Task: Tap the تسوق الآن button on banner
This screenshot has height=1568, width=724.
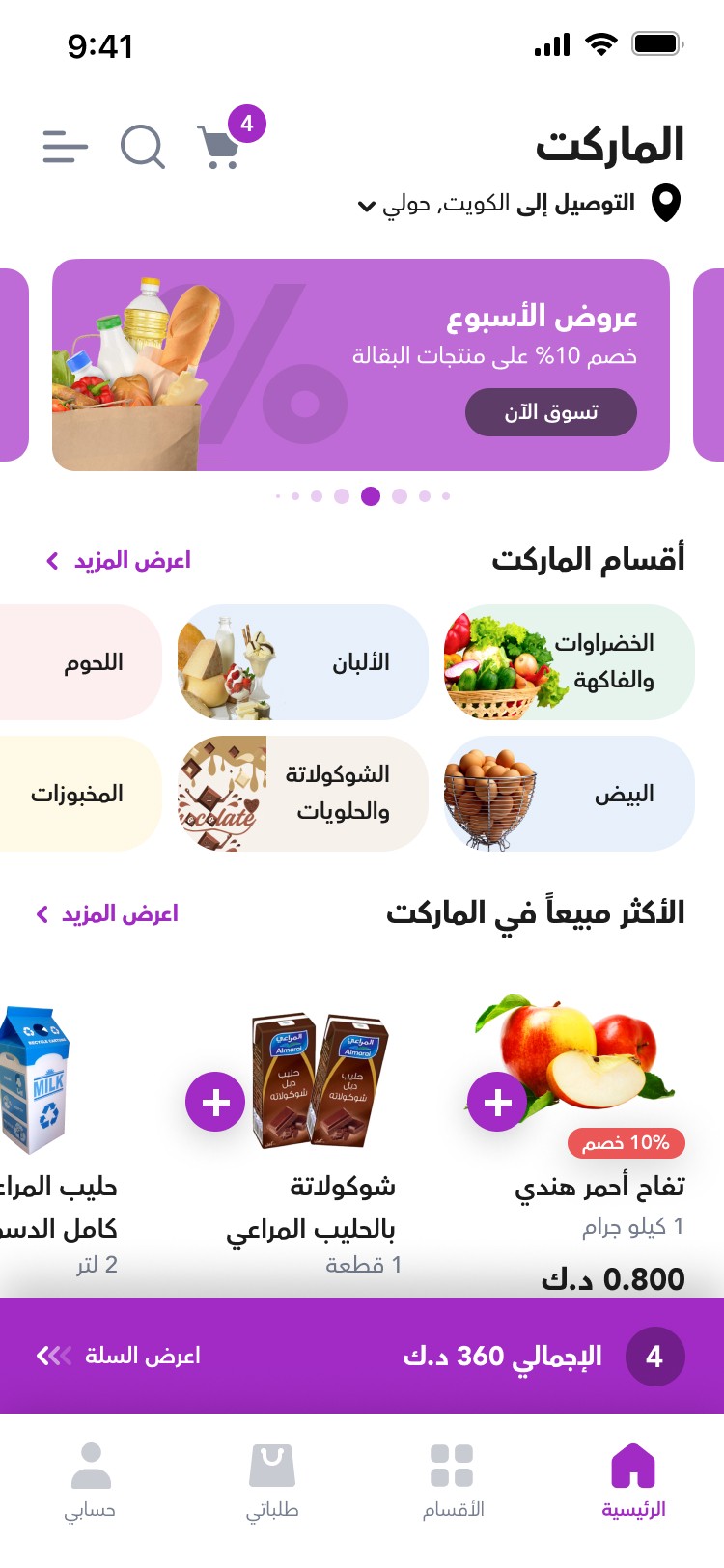Action: 551,412
